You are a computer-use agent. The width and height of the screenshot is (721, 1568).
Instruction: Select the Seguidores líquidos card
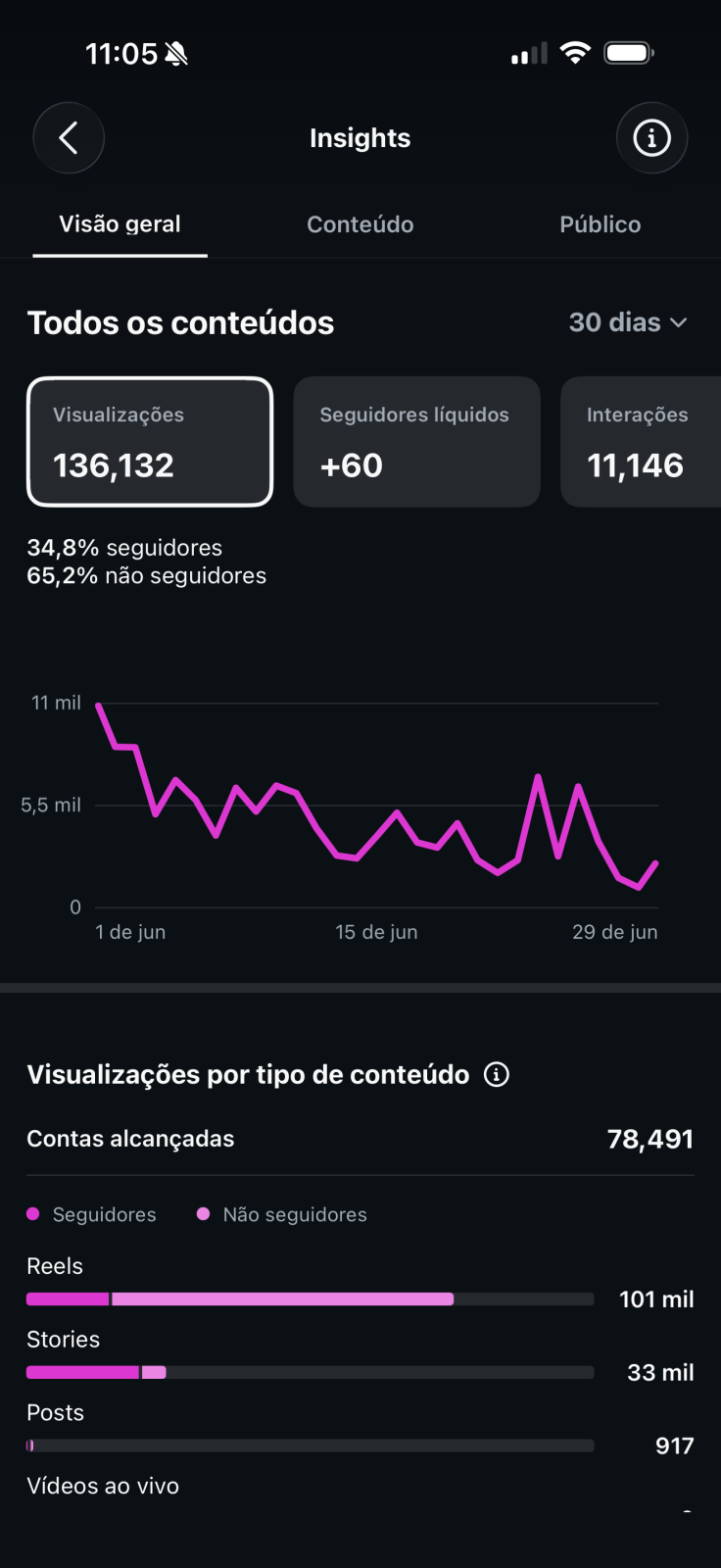[417, 442]
